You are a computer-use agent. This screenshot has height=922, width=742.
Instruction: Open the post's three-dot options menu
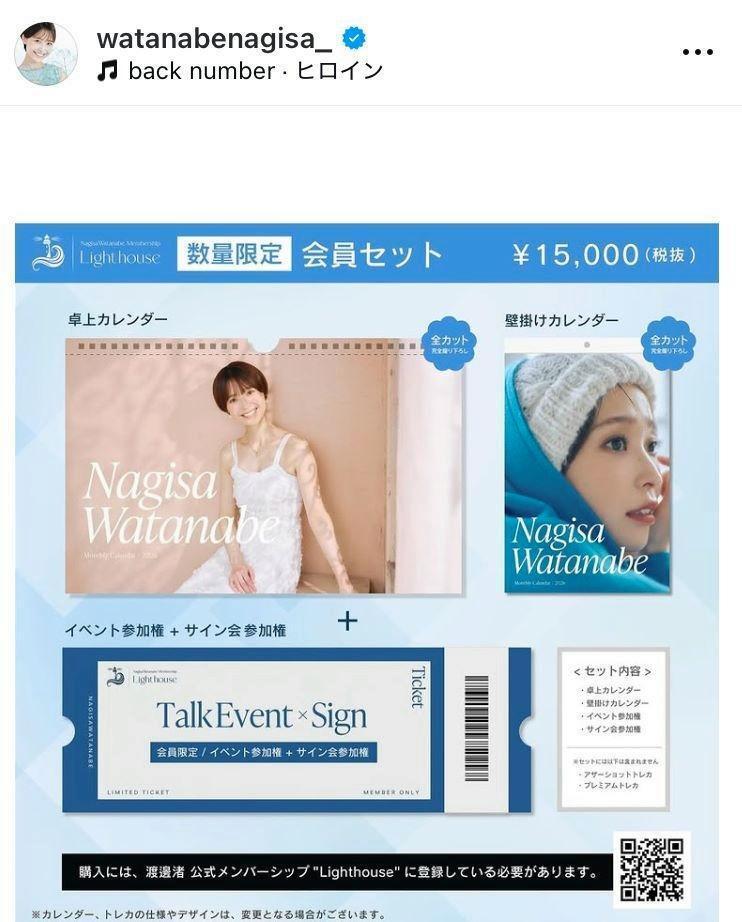[x=697, y=52]
